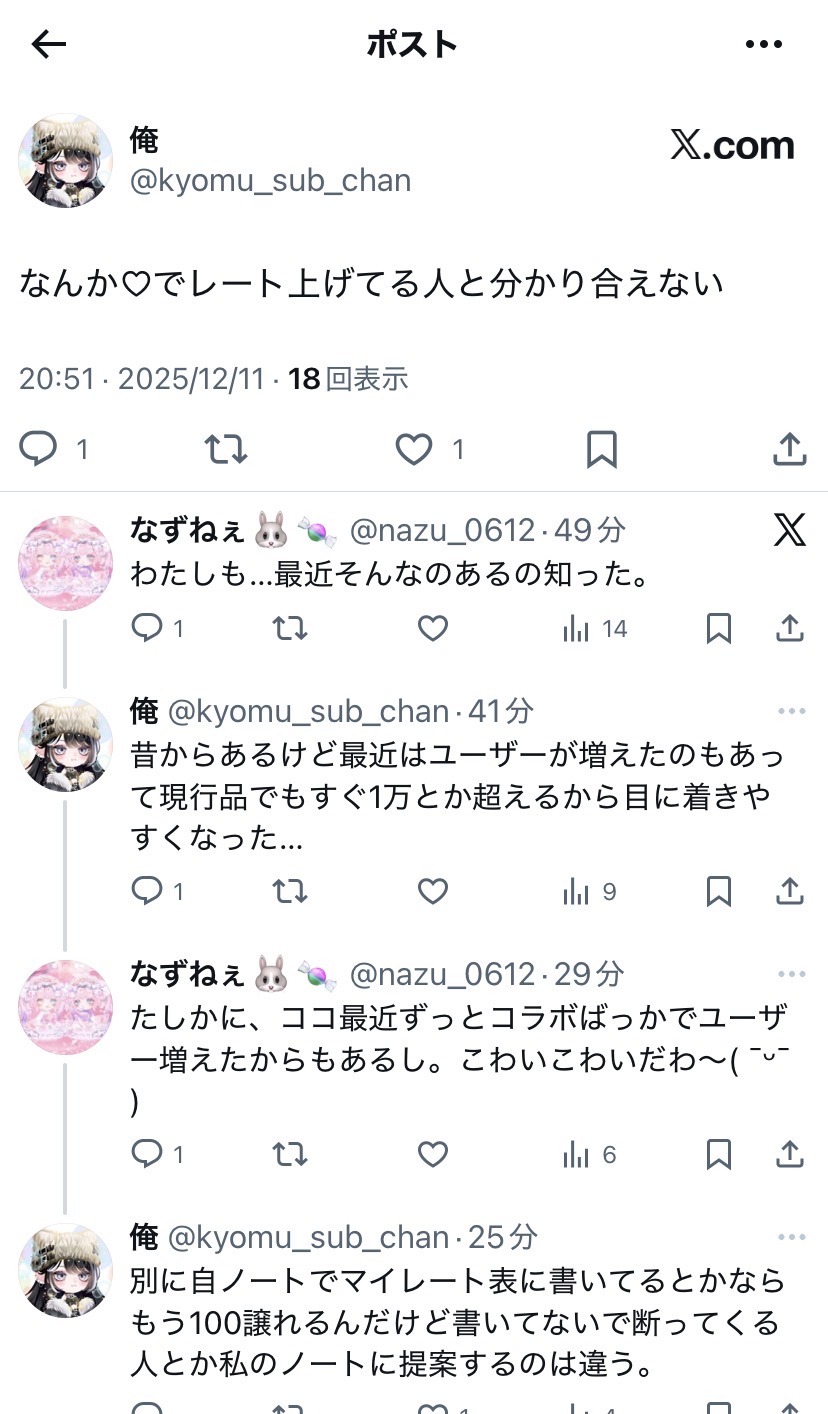Viewport: 828px width, 1414px height.
Task: View なずねぇ's profile from the 49分 reply avatar
Action: click(x=66, y=563)
